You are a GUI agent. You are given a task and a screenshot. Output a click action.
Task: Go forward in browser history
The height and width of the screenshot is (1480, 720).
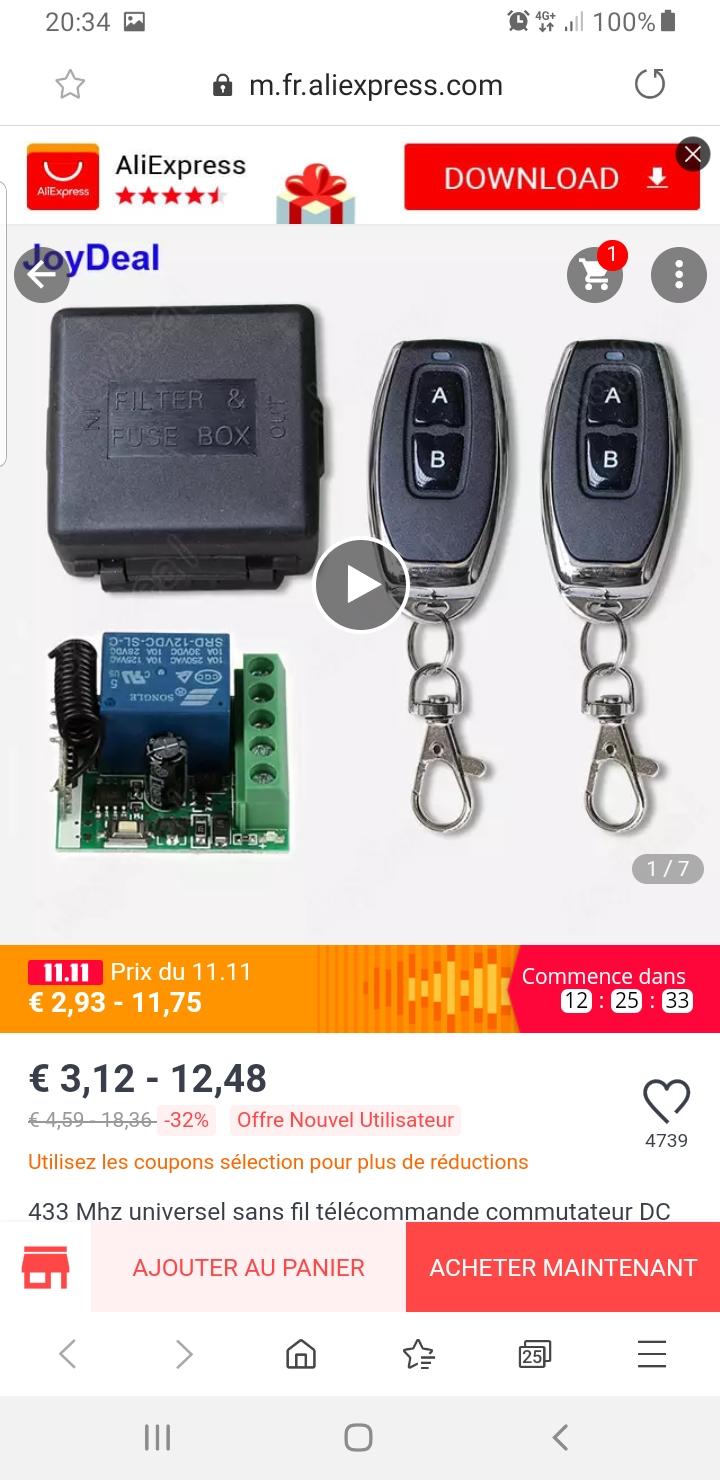[x=184, y=1354]
